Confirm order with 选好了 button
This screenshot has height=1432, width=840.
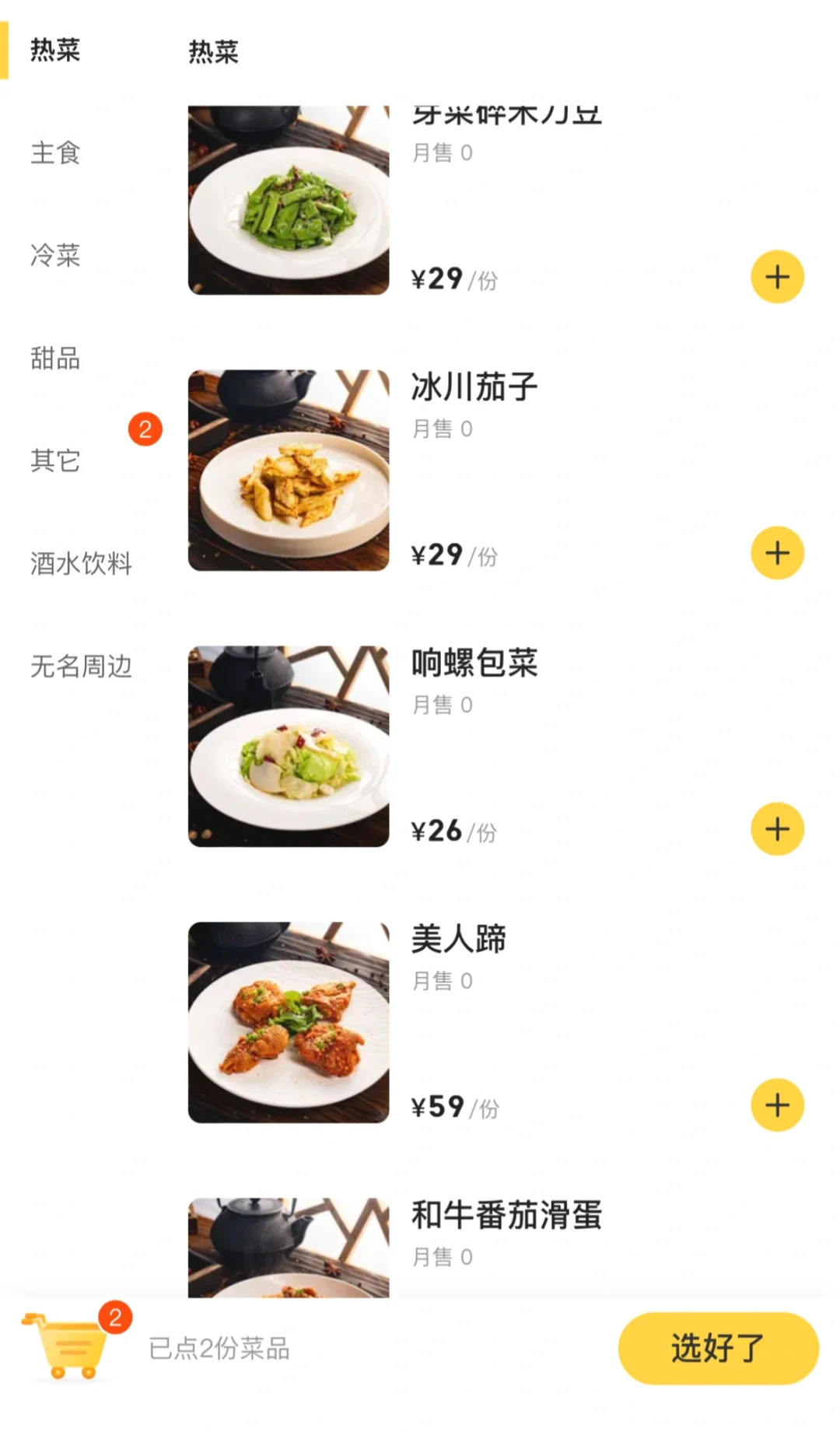pos(718,1348)
